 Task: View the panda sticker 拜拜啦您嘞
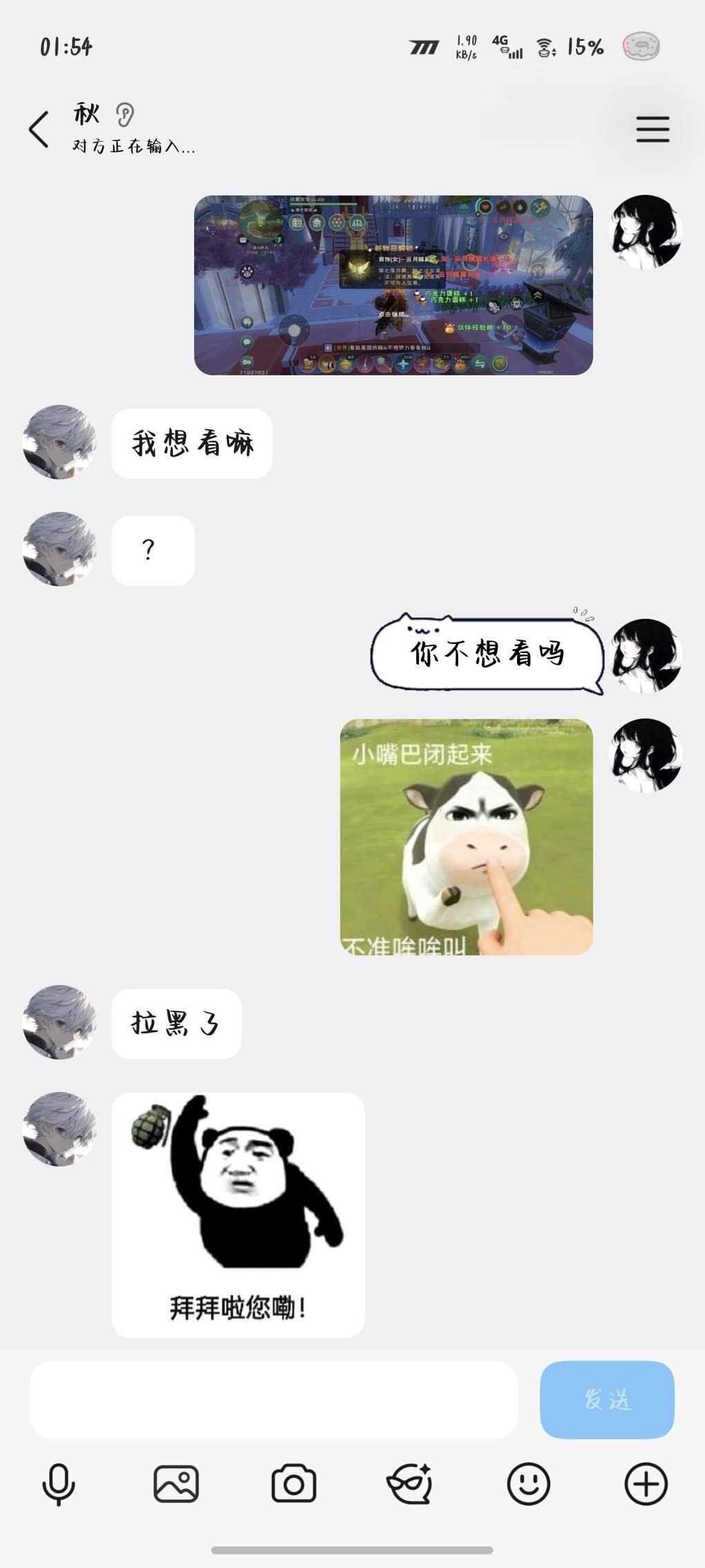point(238,1215)
